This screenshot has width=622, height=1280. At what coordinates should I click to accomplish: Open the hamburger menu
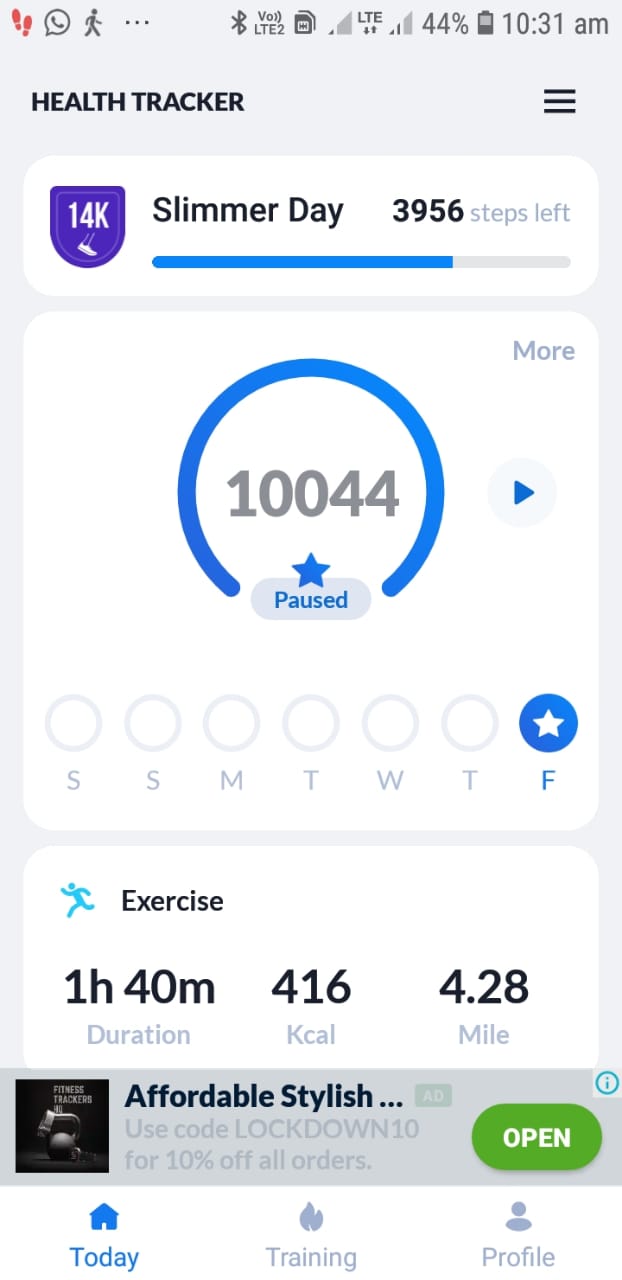pos(559,102)
